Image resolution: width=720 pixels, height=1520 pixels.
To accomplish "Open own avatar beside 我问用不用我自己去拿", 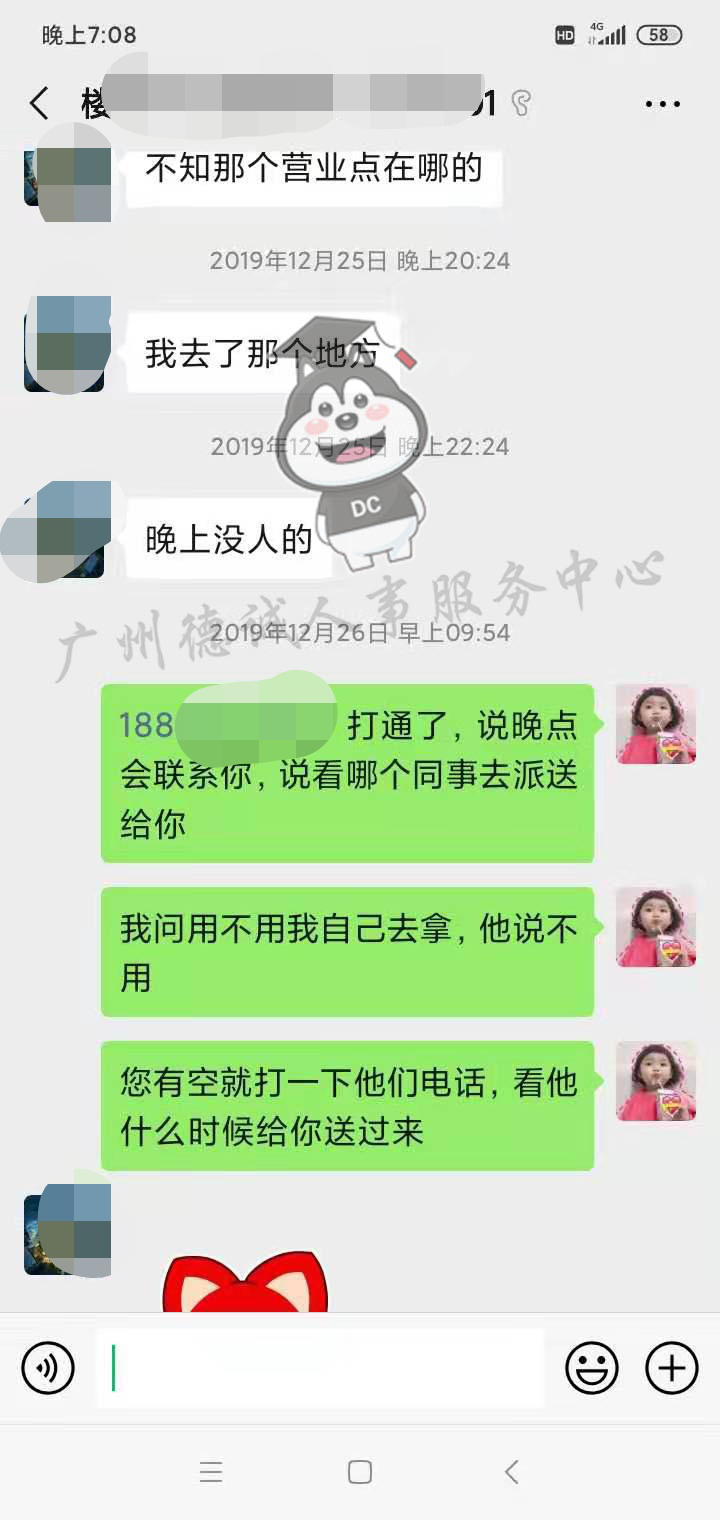I will (655, 927).
